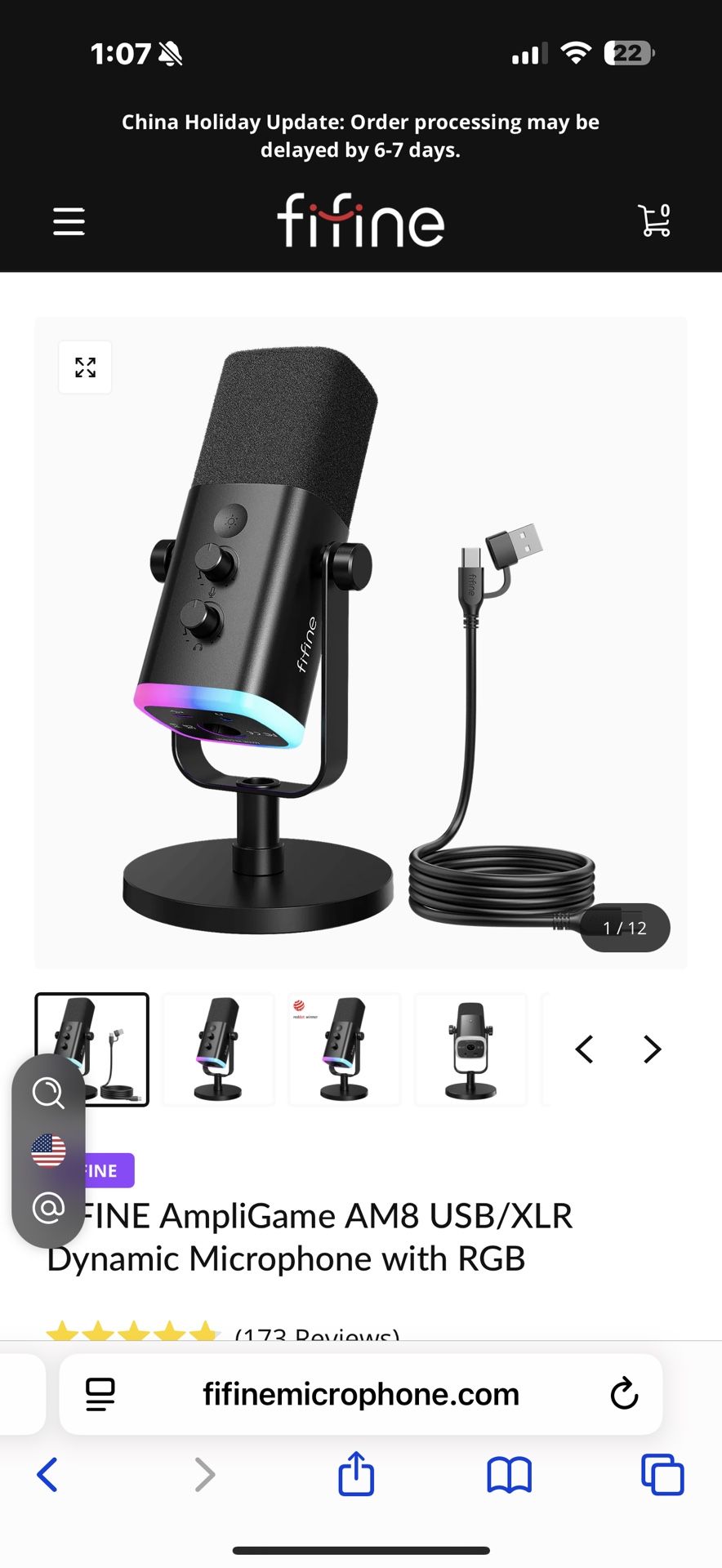Show previous product thumbnails

click(x=584, y=1049)
